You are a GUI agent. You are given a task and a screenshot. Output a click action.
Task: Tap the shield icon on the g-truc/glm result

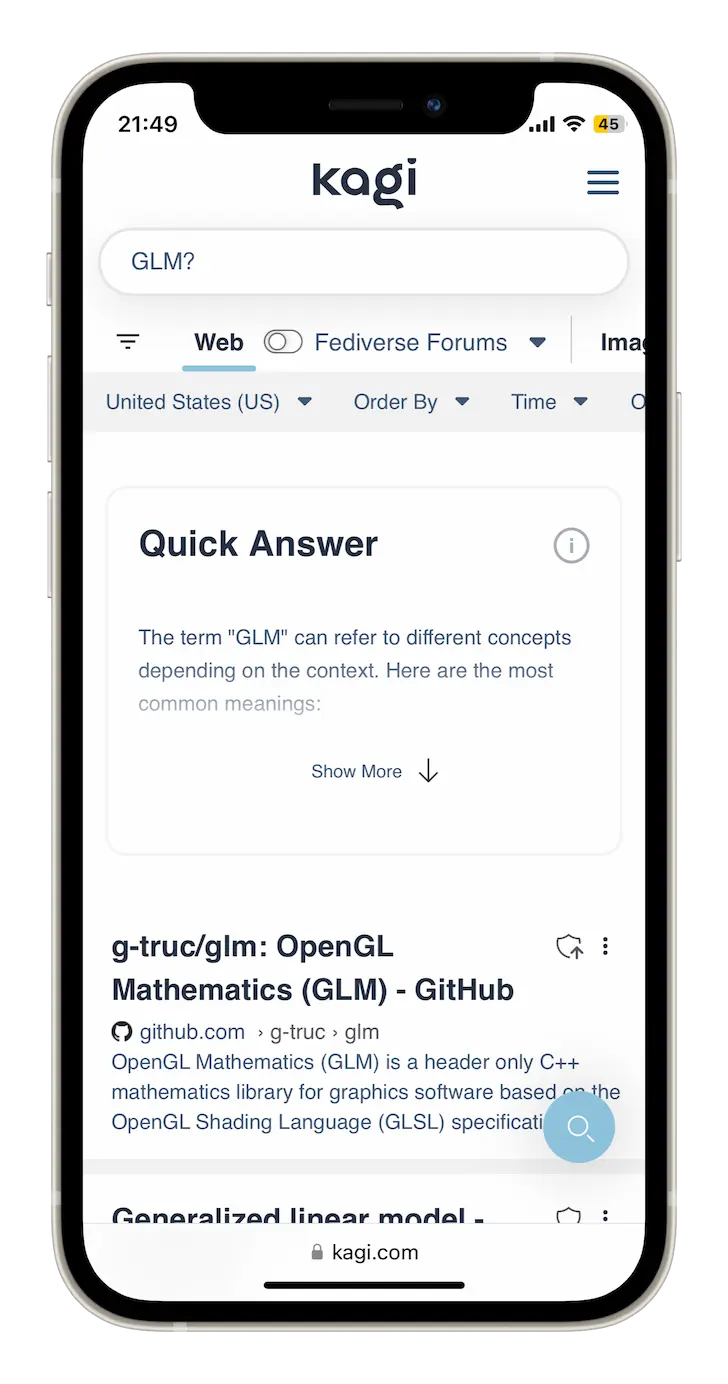tap(569, 946)
